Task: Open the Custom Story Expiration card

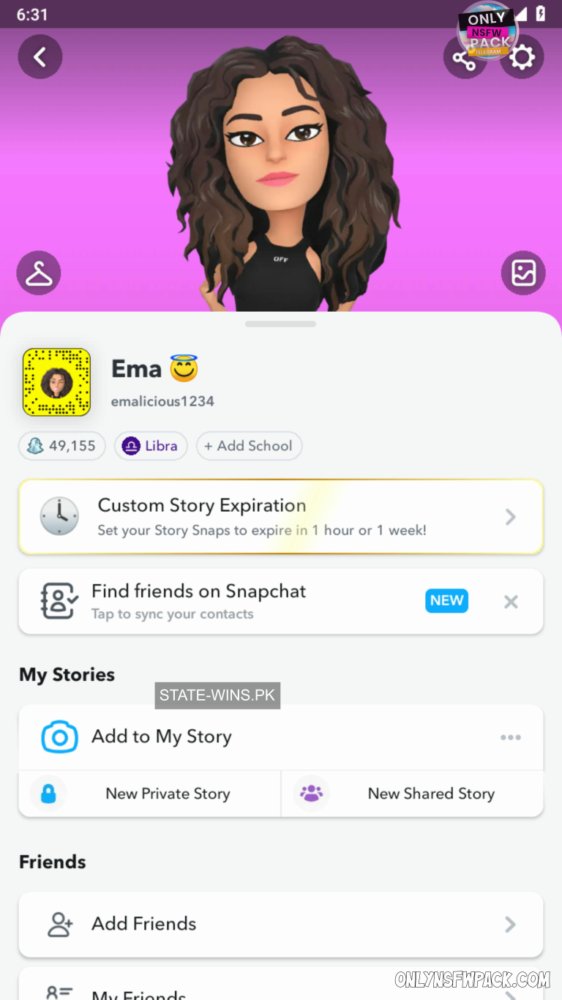Action: pyautogui.click(x=281, y=517)
